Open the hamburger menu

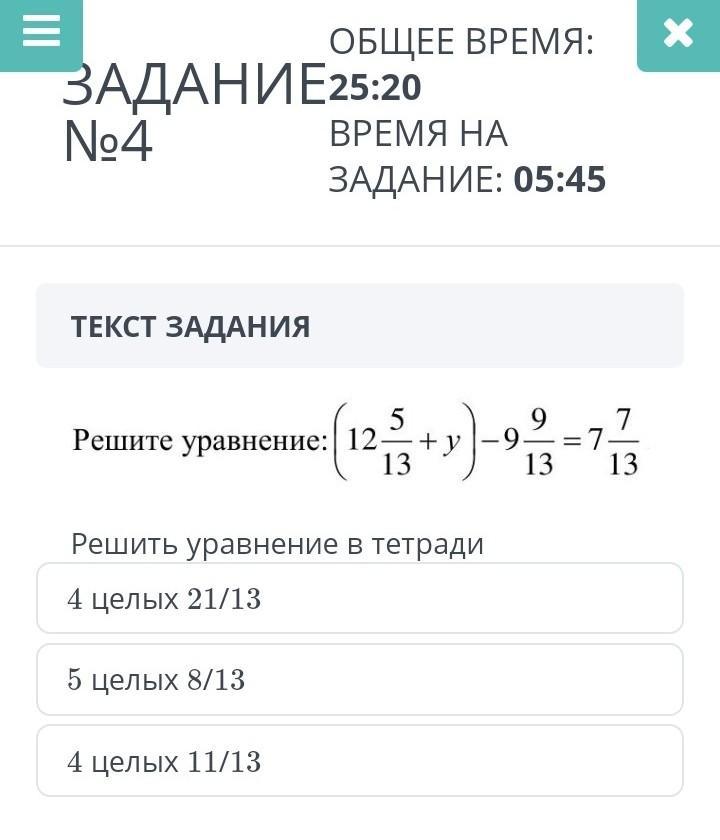[x=41, y=33]
